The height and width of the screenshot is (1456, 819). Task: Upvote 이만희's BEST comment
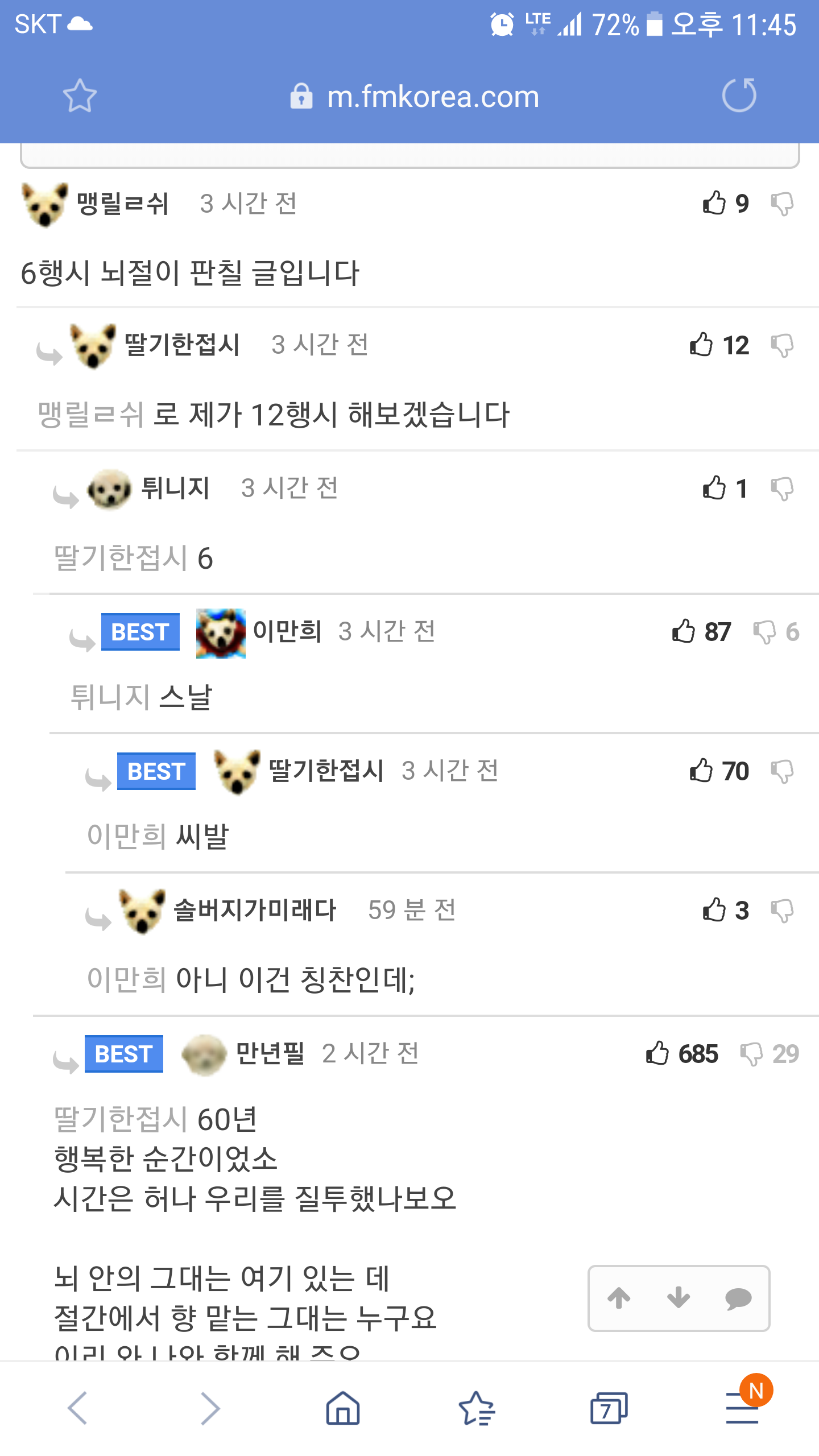(684, 631)
